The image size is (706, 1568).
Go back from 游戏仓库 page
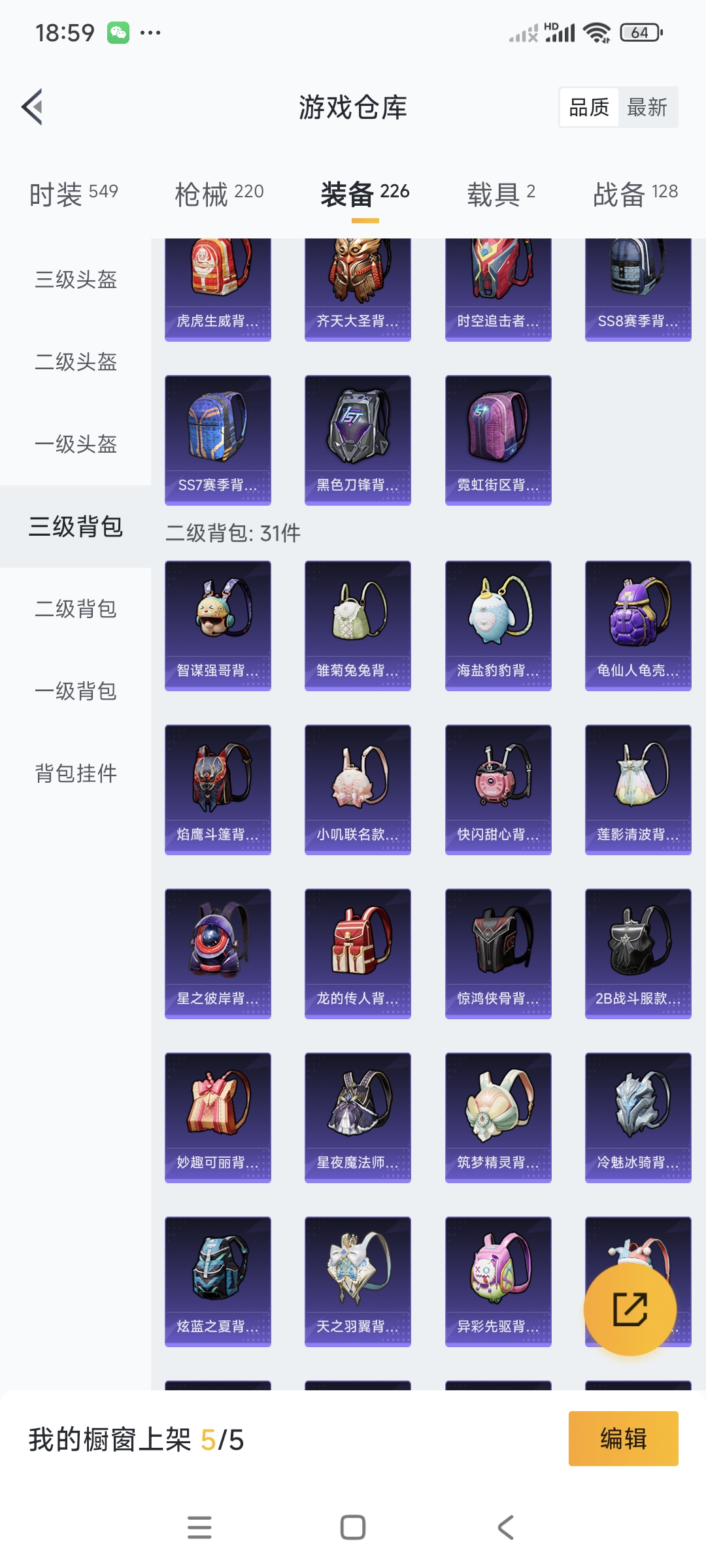coord(33,106)
